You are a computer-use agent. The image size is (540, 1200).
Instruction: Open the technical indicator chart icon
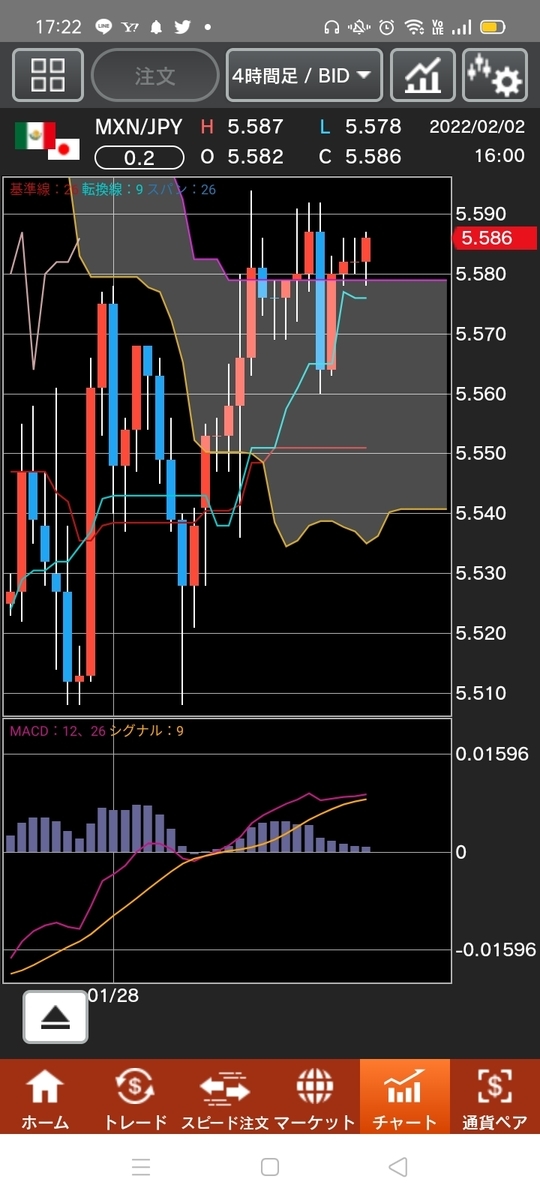422,74
